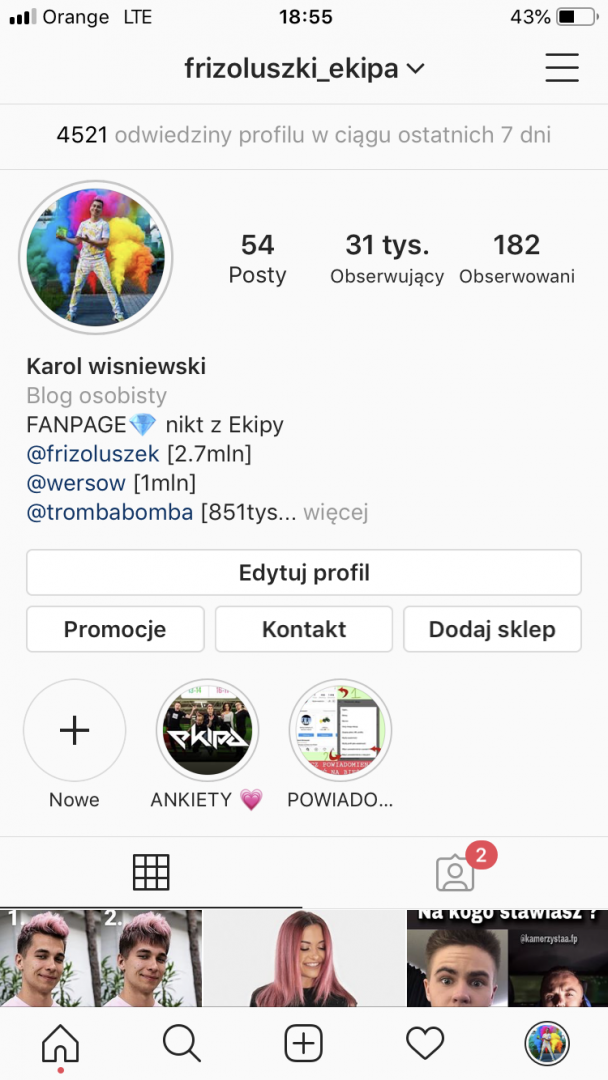View the 31 tys. Obserwujący list
Image resolution: width=608 pixels, height=1080 pixels.
pos(387,258)
